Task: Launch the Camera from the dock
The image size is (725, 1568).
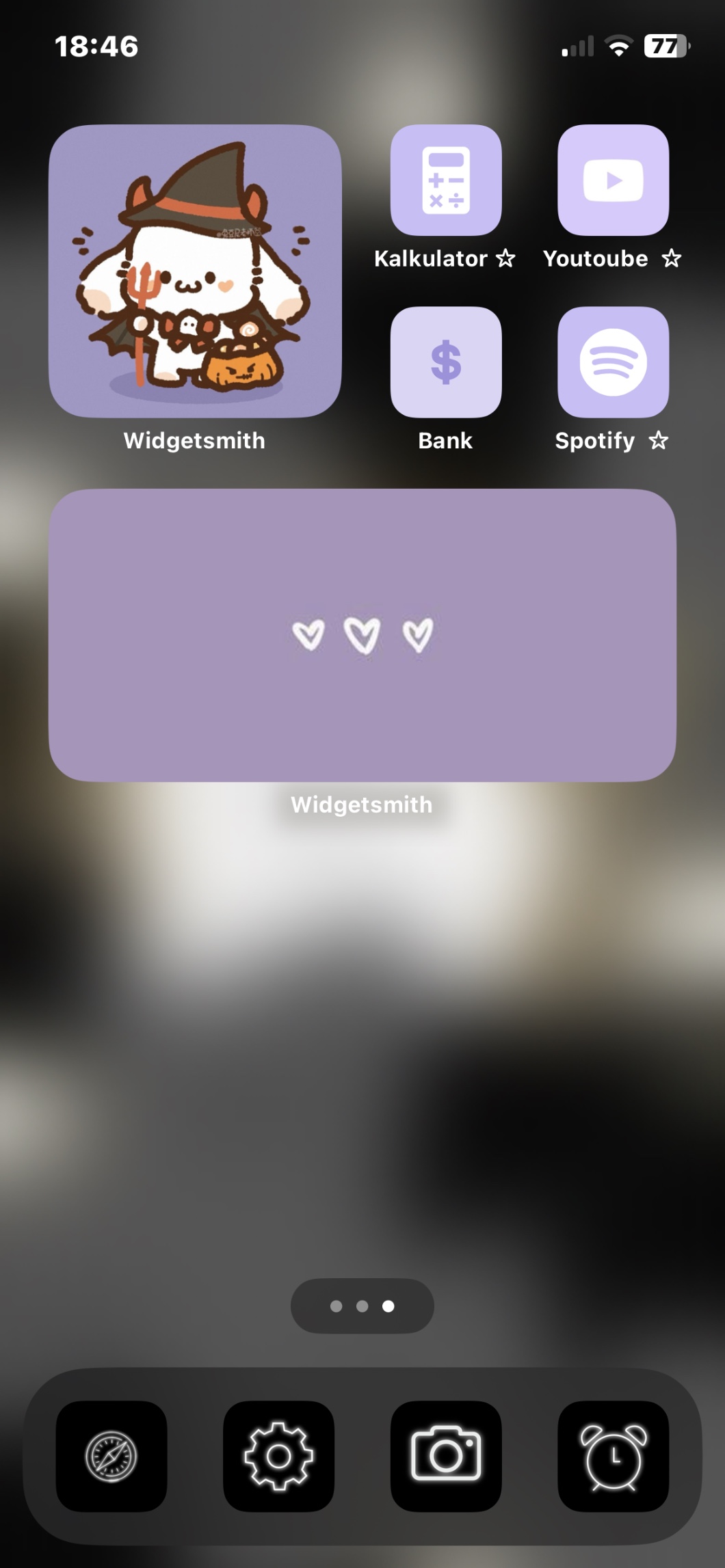Action: pyautogui.click(x=446, y=1456)
